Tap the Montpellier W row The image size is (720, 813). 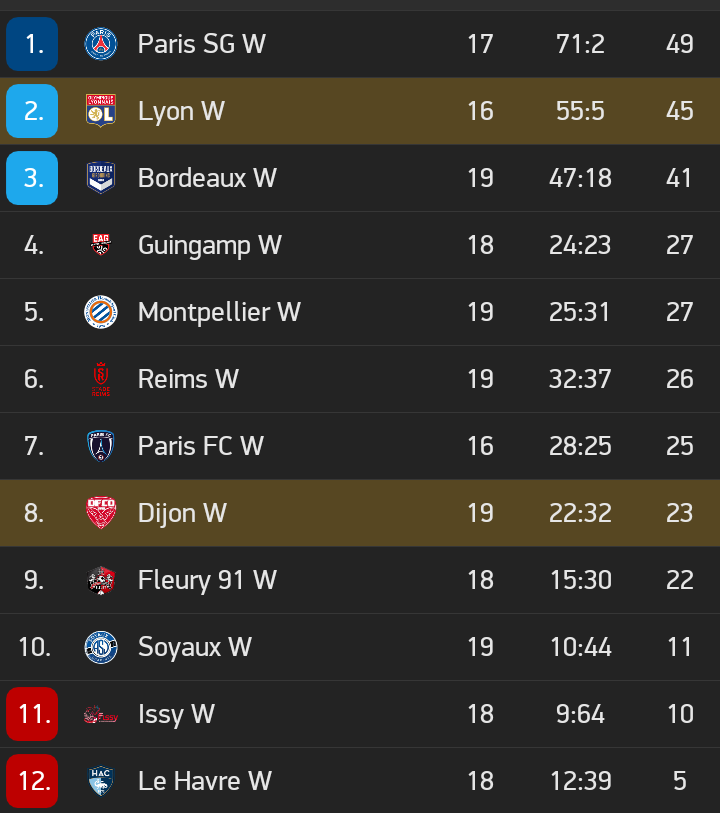tap(219, 312)
